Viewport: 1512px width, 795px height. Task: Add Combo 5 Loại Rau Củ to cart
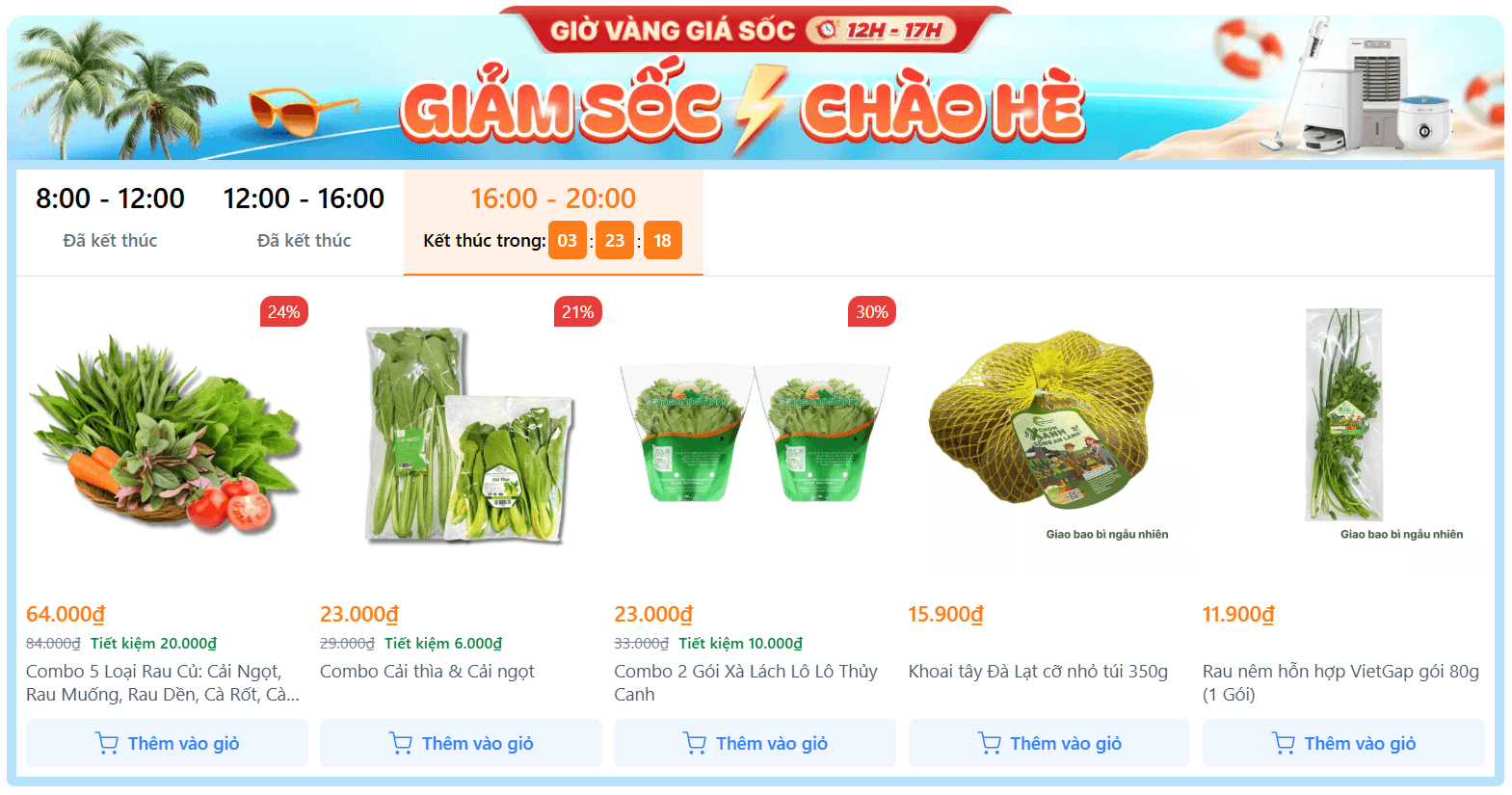(167, 743)
